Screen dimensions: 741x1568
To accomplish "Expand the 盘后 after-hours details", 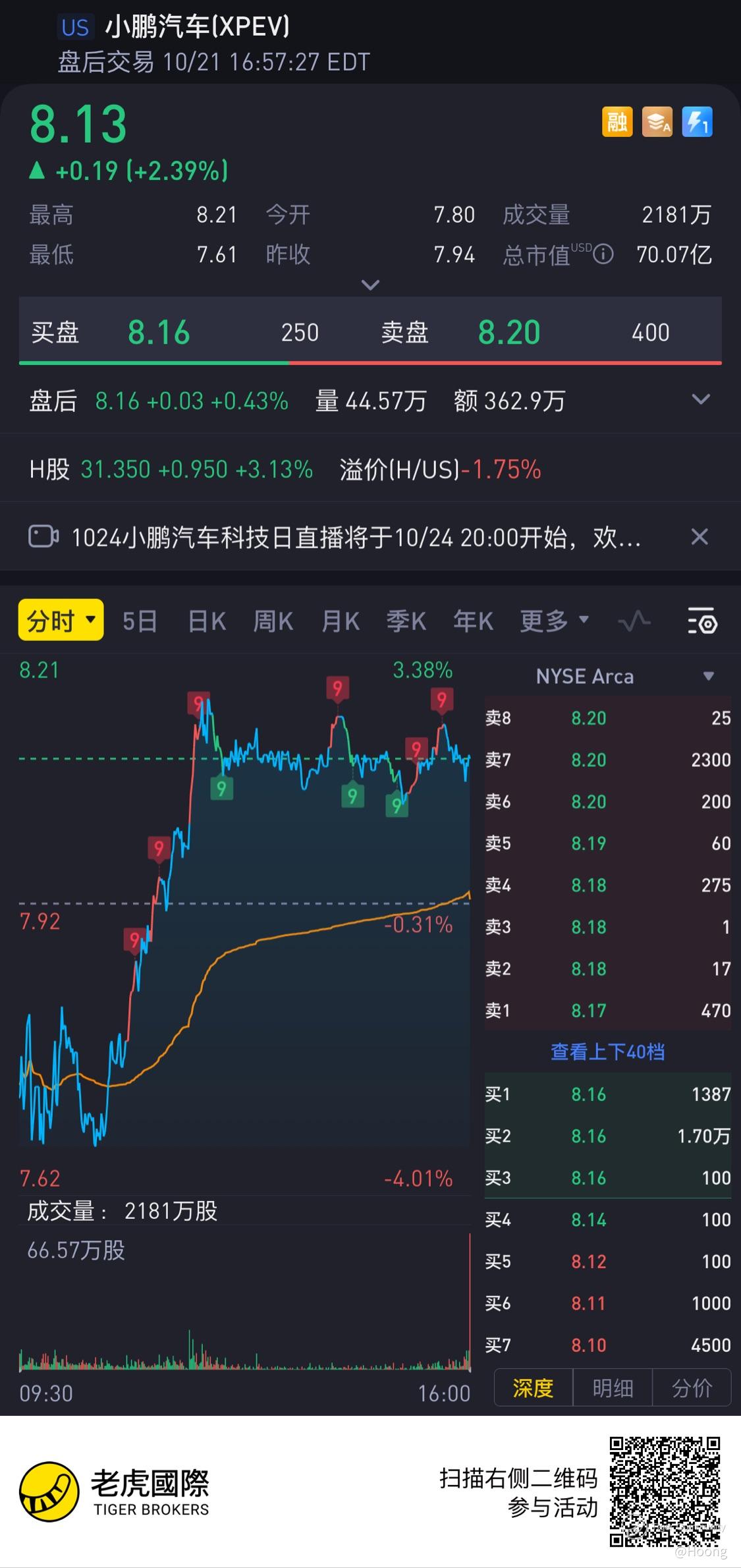I will [x=701, y=399].
